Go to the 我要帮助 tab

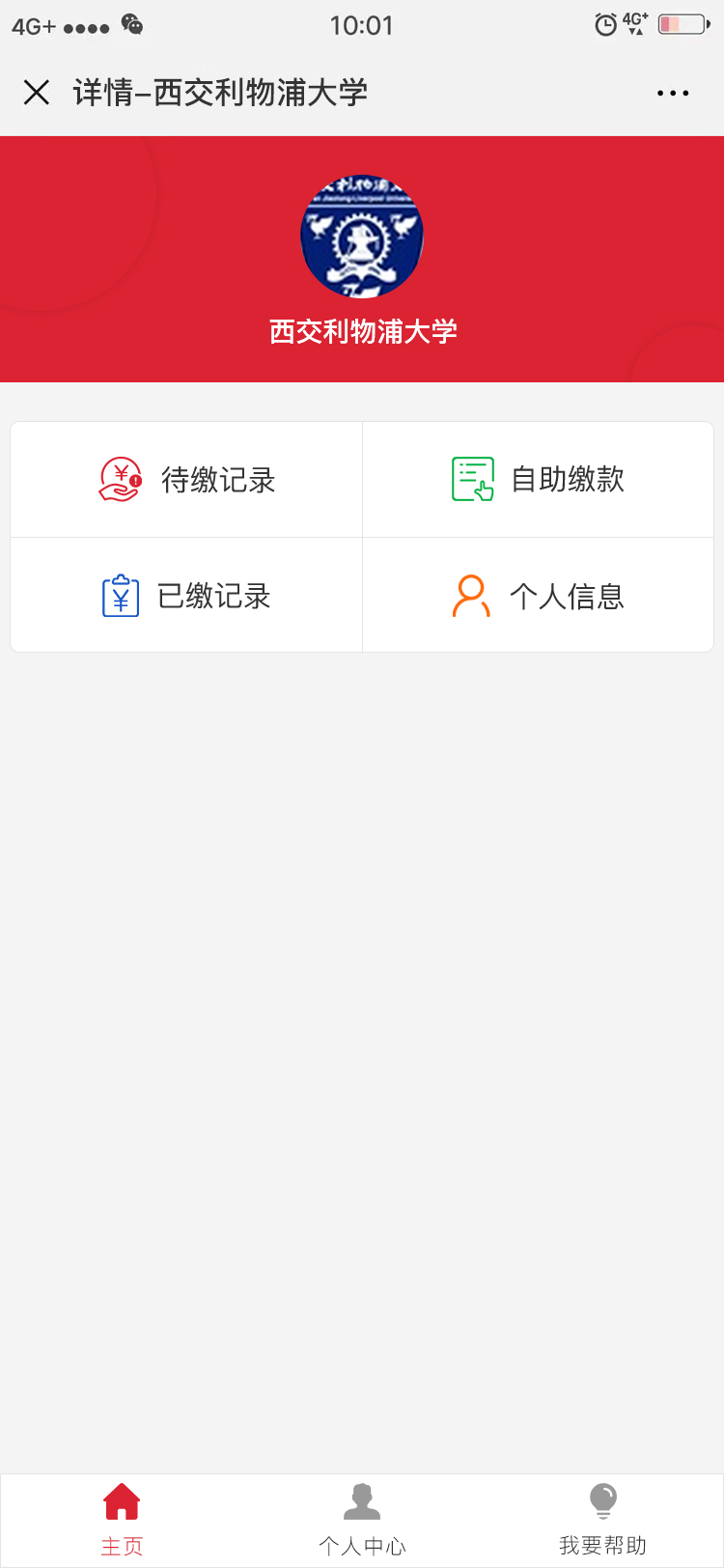click(602, 1520)
